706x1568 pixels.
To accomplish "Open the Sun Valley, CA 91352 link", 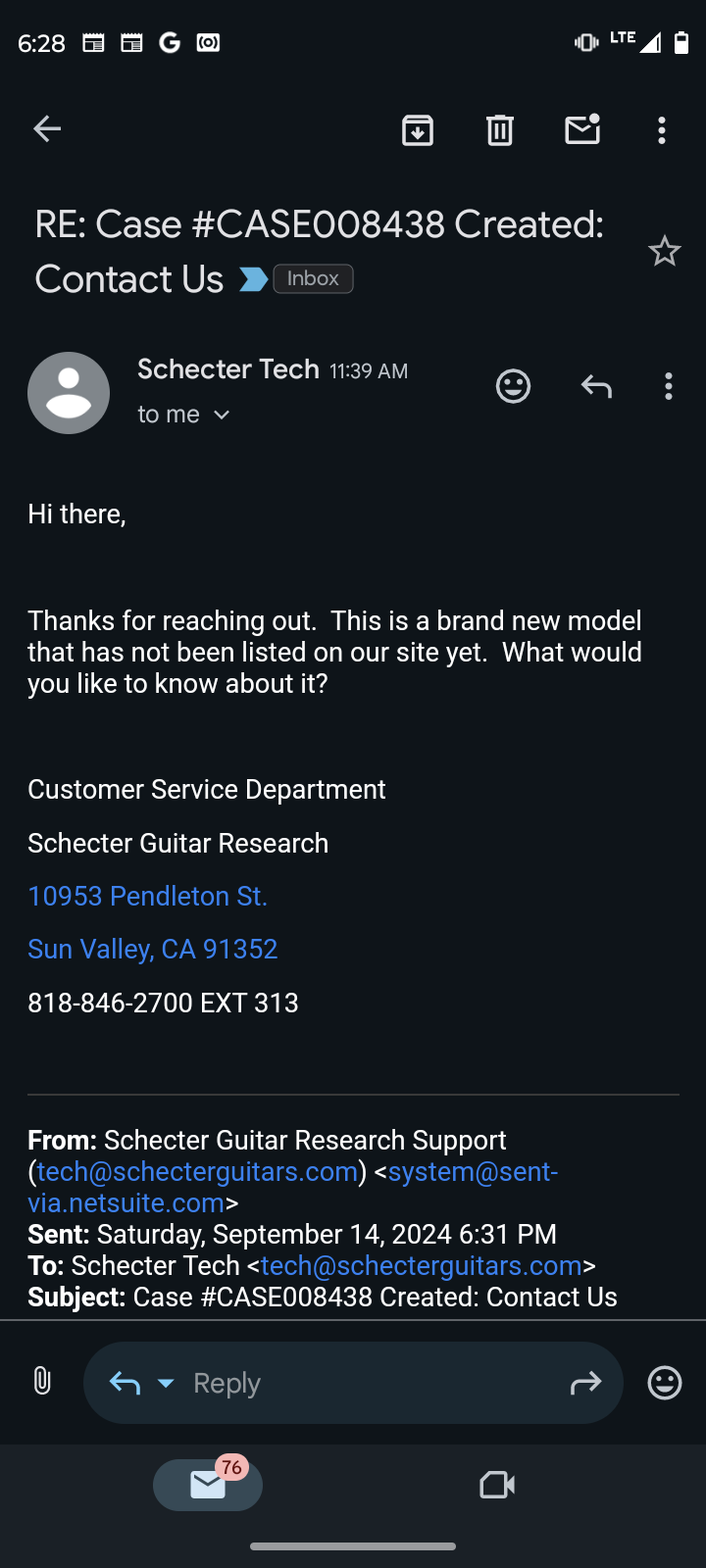I will coord(152,949).
